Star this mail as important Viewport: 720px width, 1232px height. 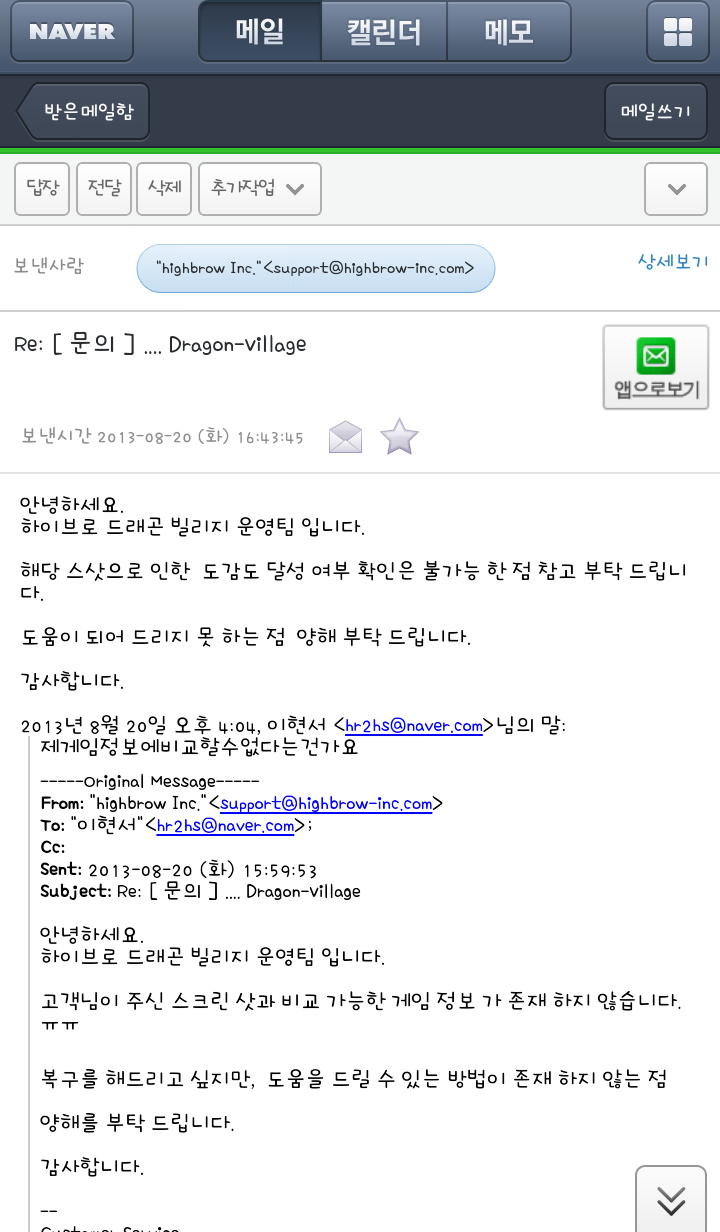click(x=399, y=437)
